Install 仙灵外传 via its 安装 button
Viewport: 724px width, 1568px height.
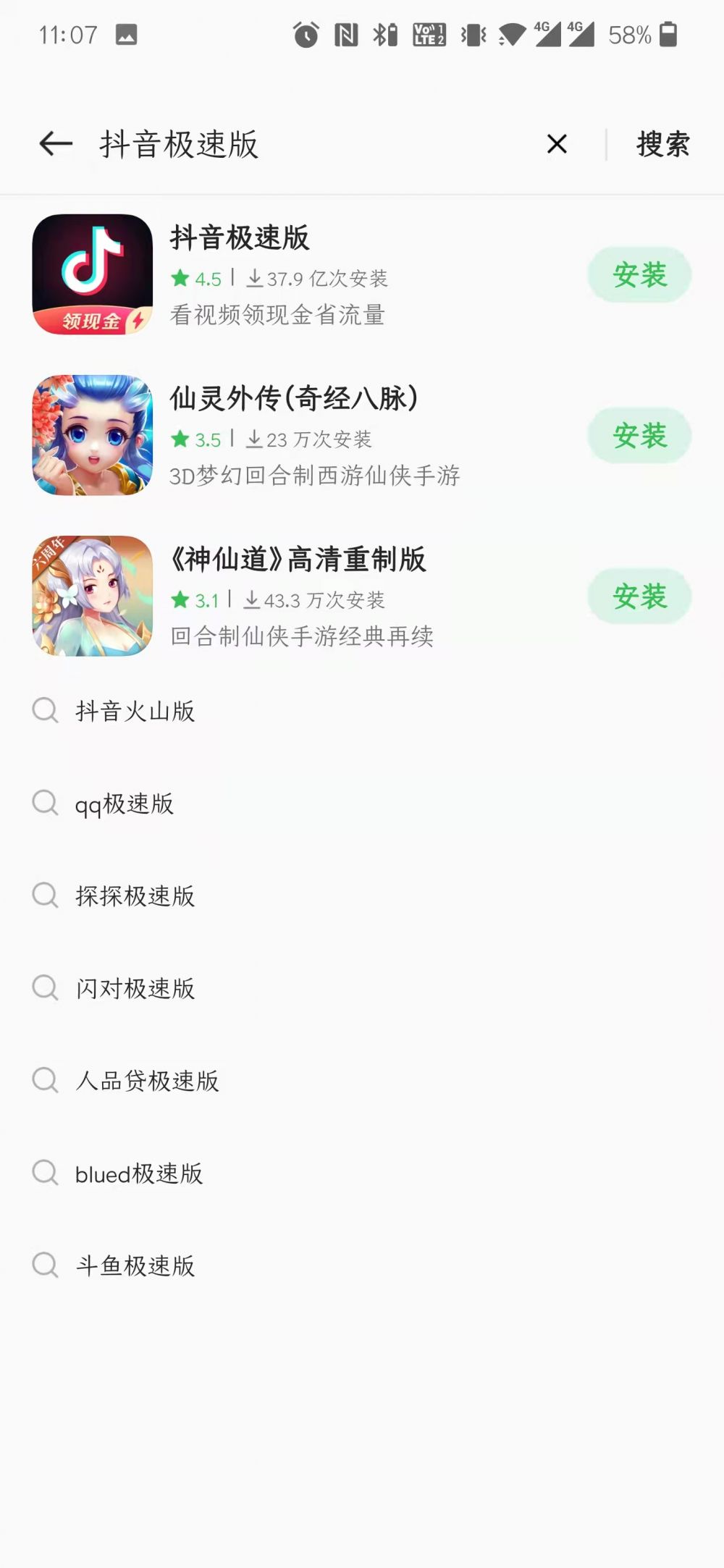click(x=639, y=436)
